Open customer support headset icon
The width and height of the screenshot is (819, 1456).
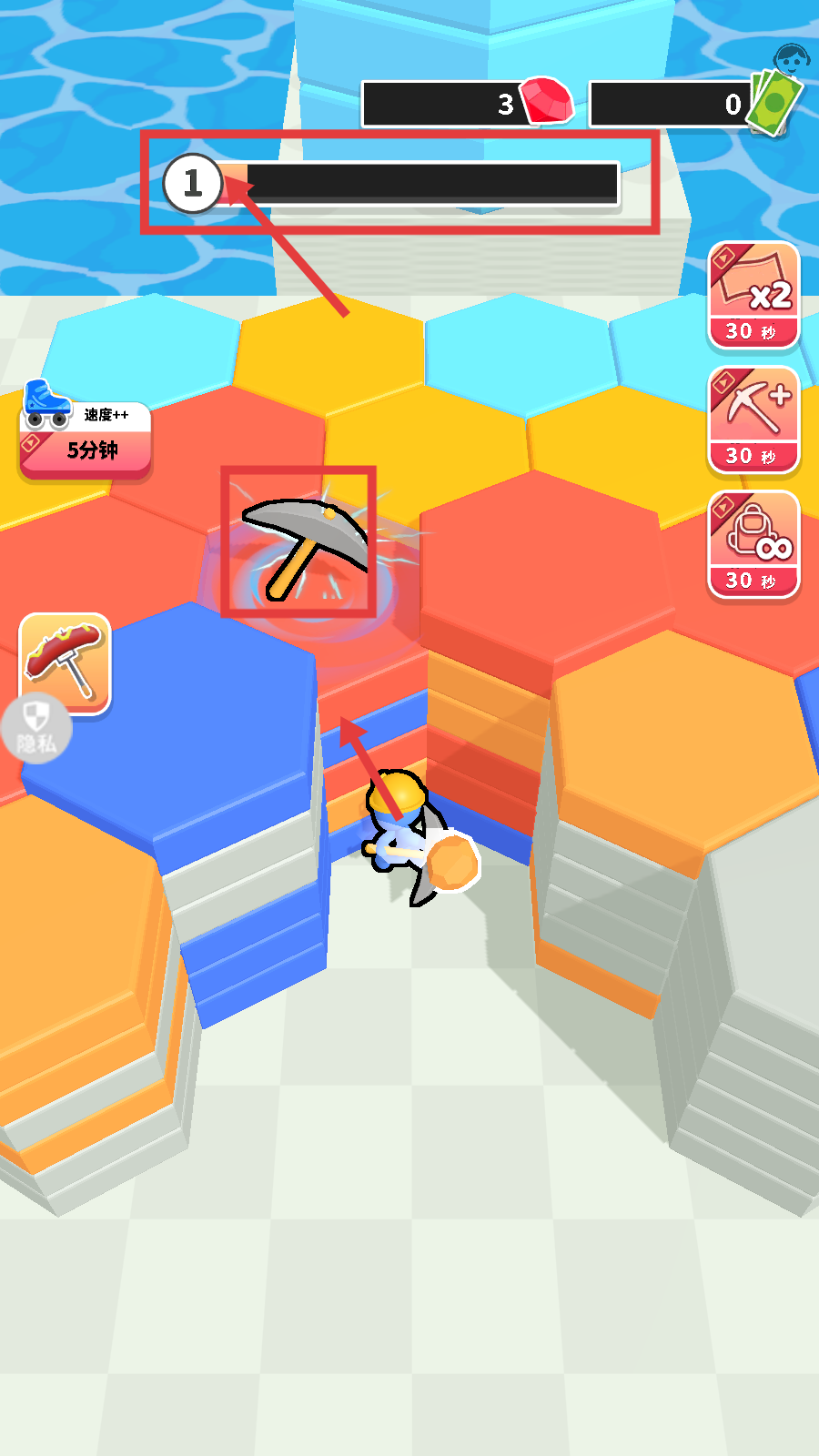[793, 60]
